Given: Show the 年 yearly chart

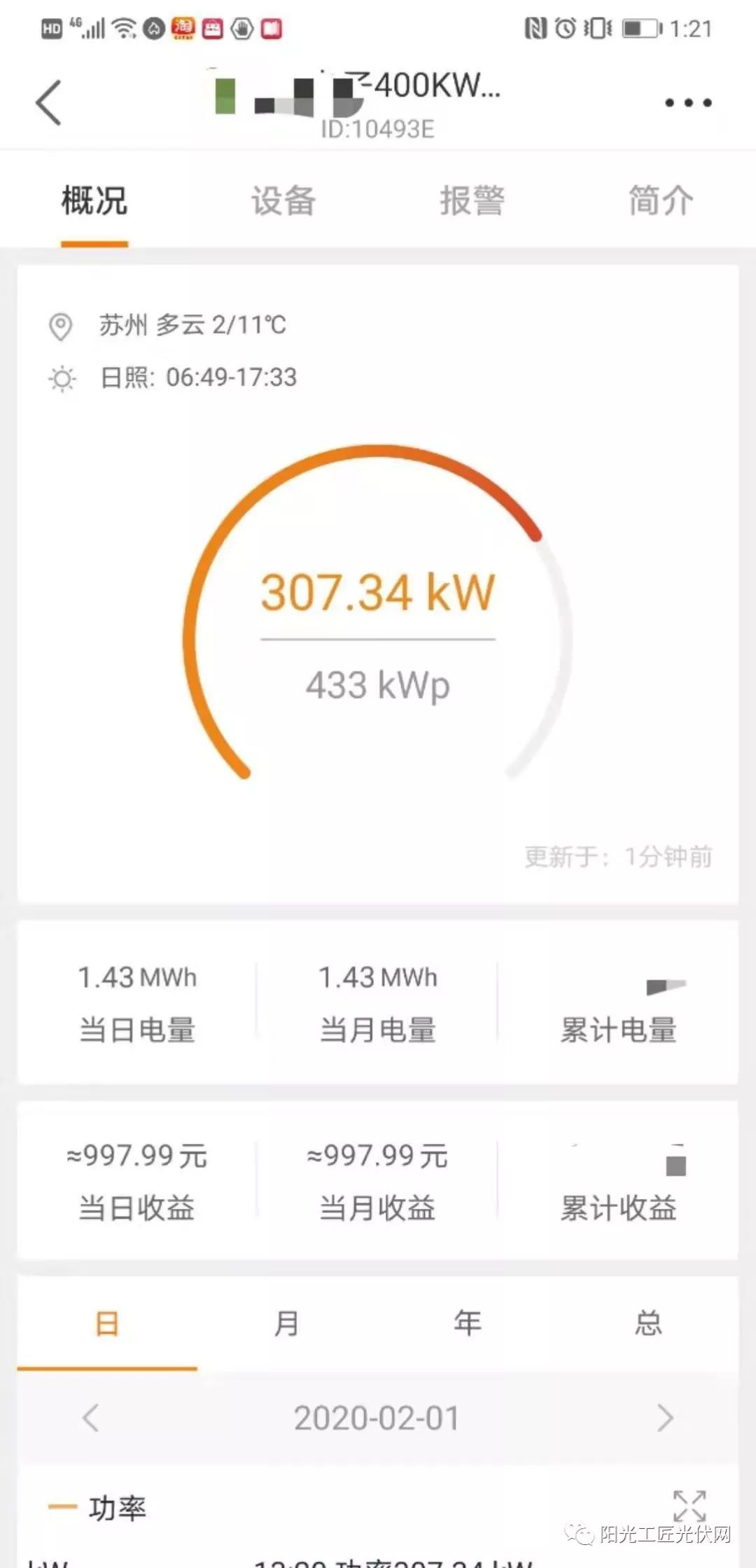Looking at the screenshot, I should [467, 1323].
